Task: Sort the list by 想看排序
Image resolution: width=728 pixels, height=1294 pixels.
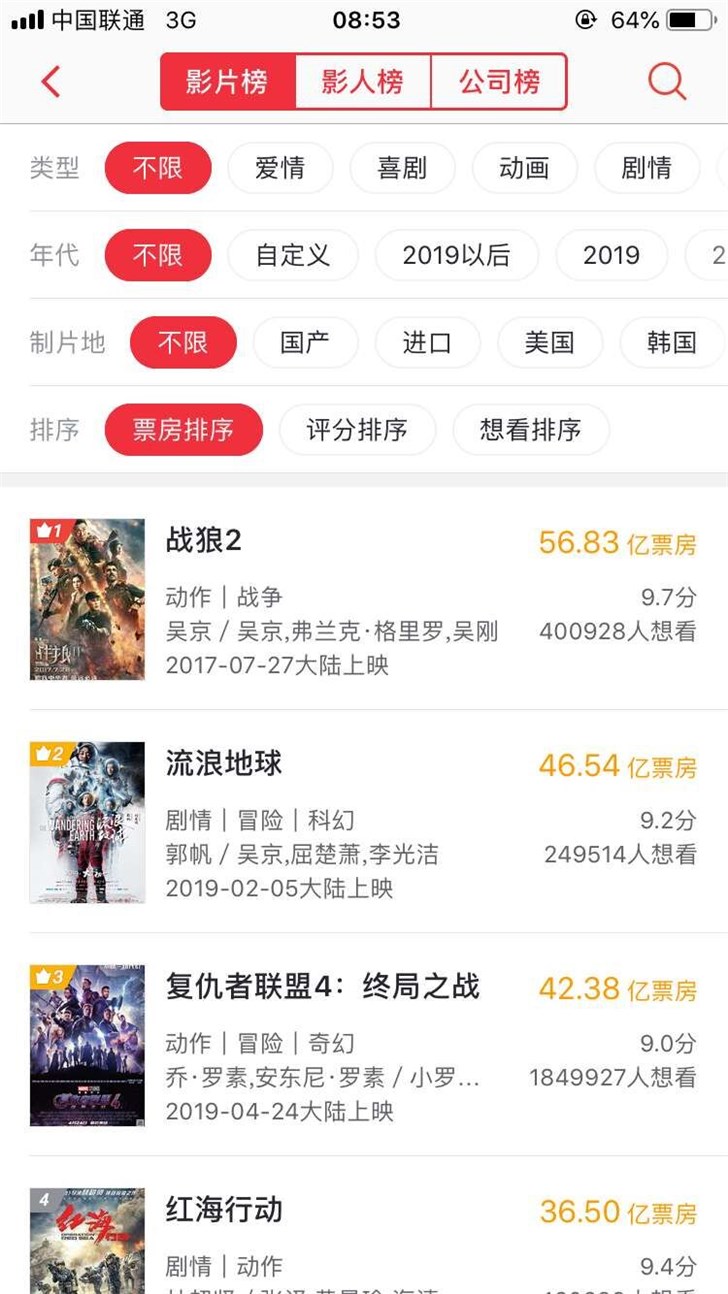Action: (x=530, y=430)
